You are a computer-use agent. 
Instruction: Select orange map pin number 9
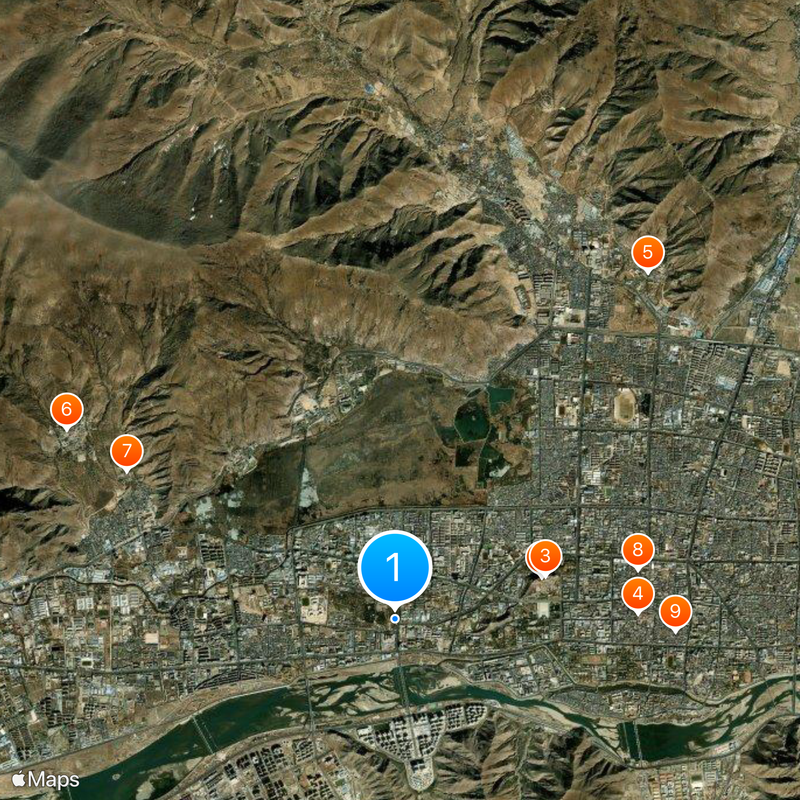tap(676, 610)
